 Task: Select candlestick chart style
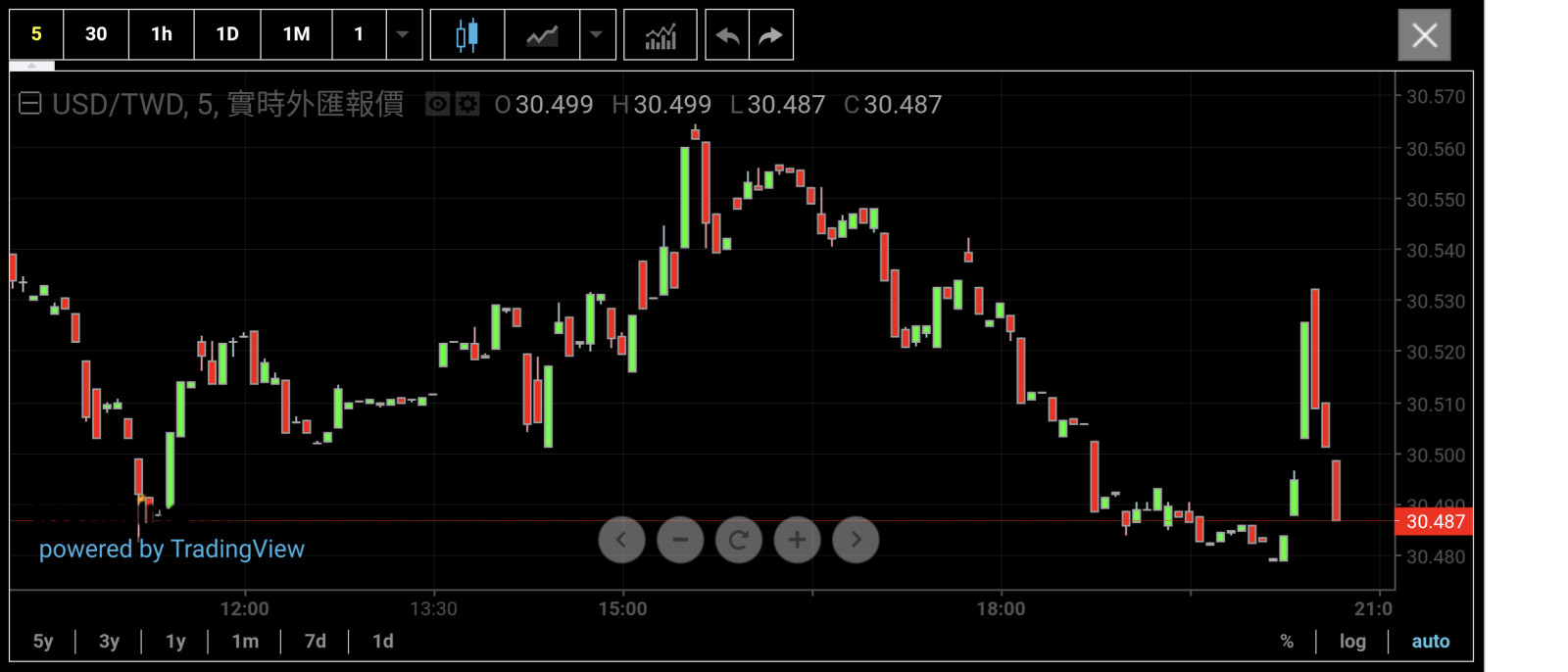(x=467, y=35)
